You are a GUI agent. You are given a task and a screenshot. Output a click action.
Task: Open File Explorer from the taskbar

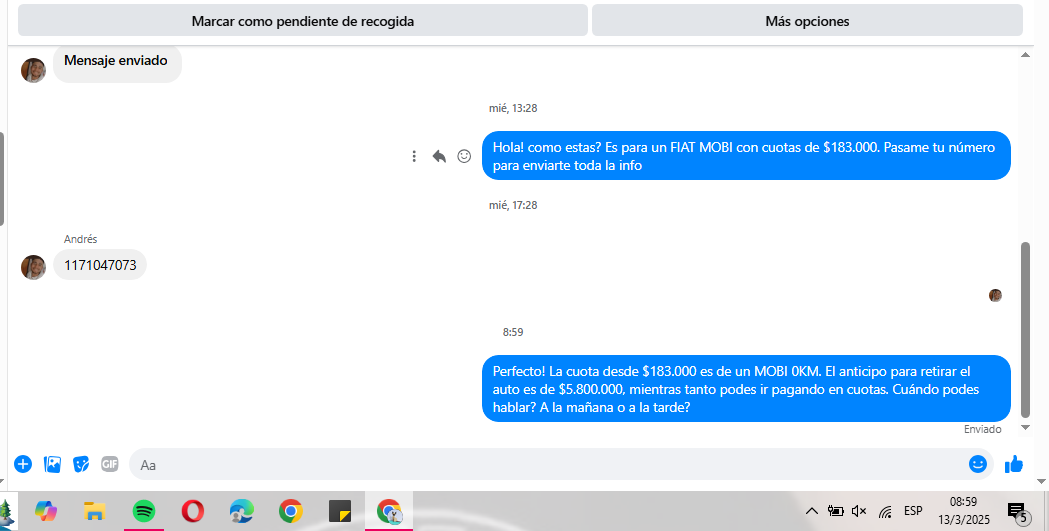(x=95, y=511)
